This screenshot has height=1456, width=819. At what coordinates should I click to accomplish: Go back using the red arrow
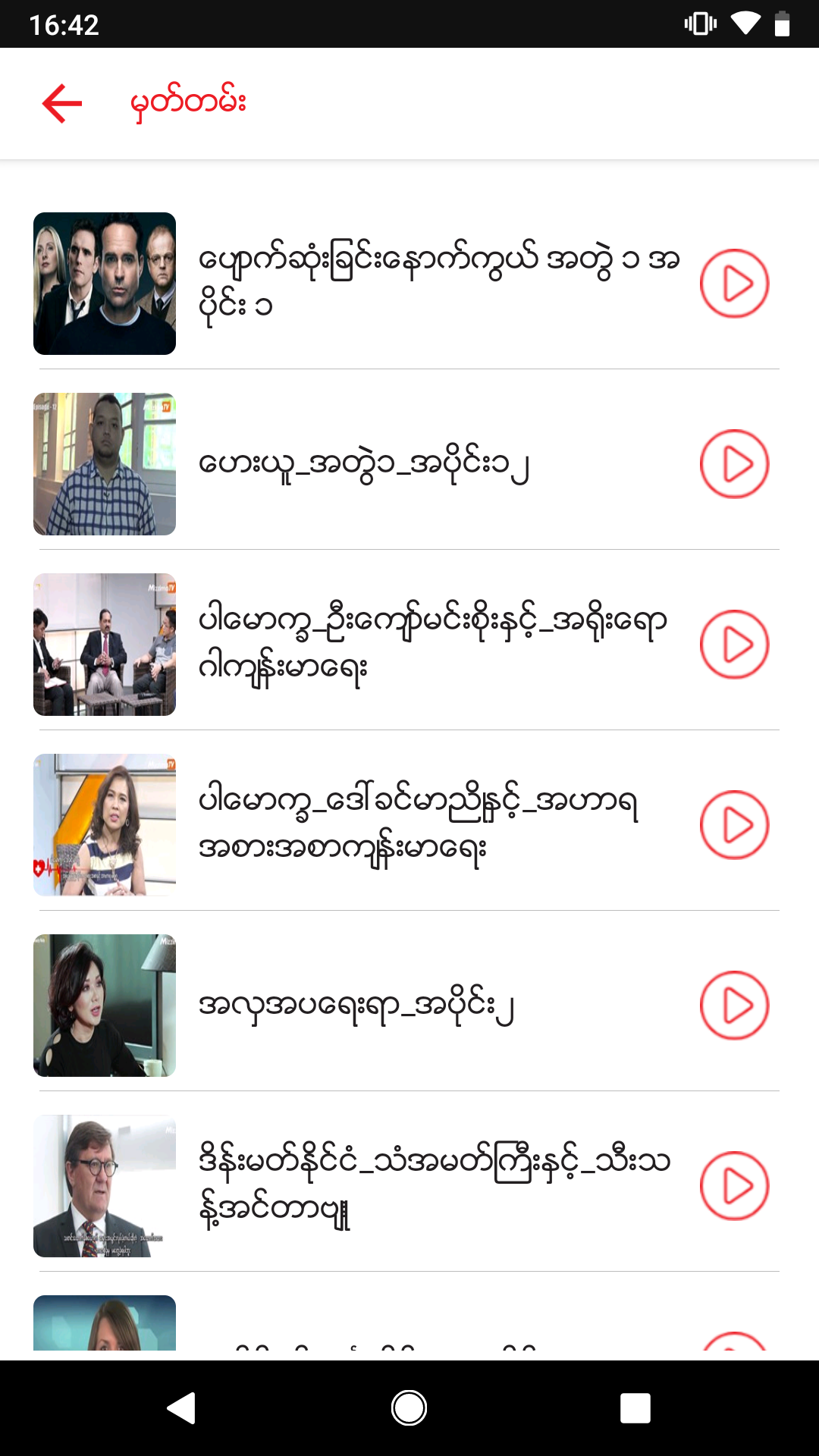coord(62,103)
